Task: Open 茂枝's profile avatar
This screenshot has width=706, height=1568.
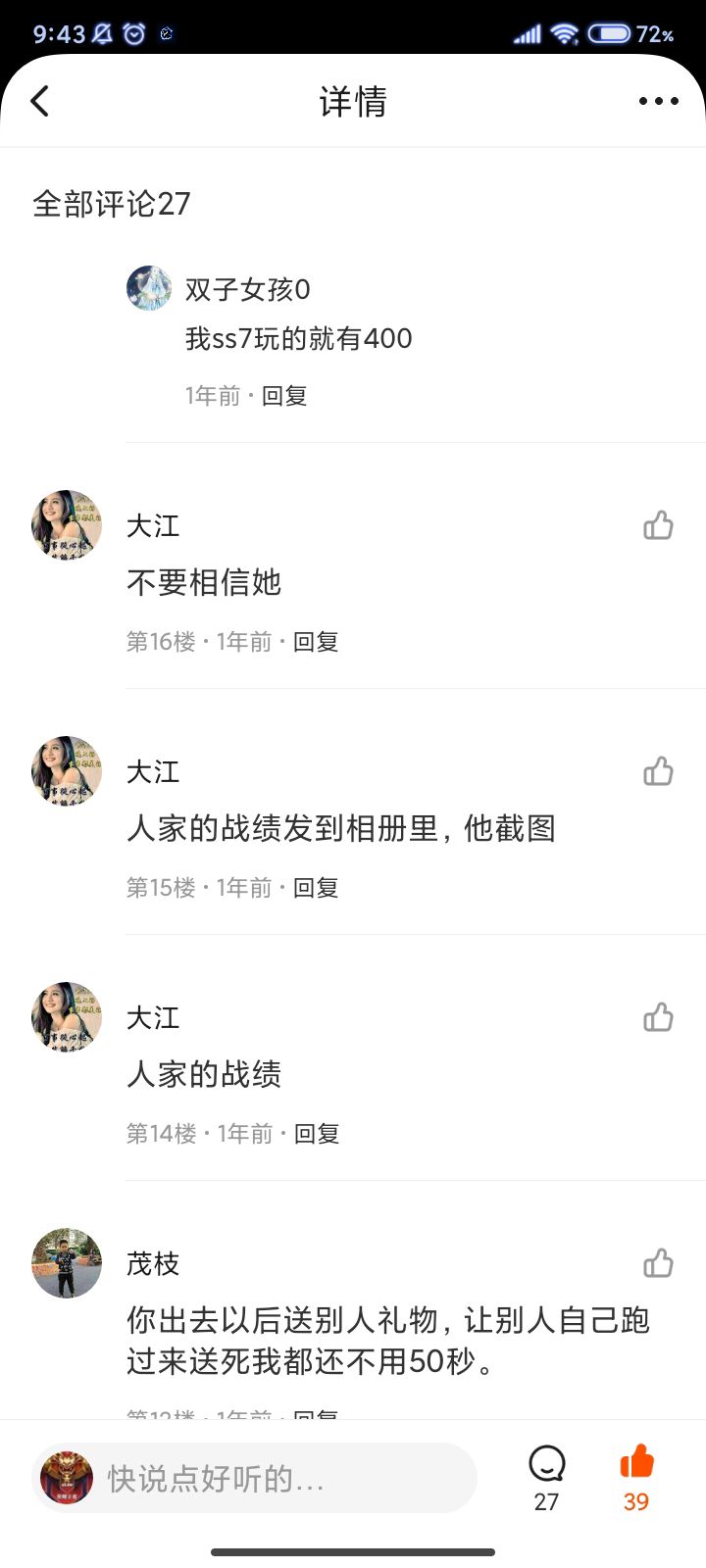Action: (x=67, y=1263)
